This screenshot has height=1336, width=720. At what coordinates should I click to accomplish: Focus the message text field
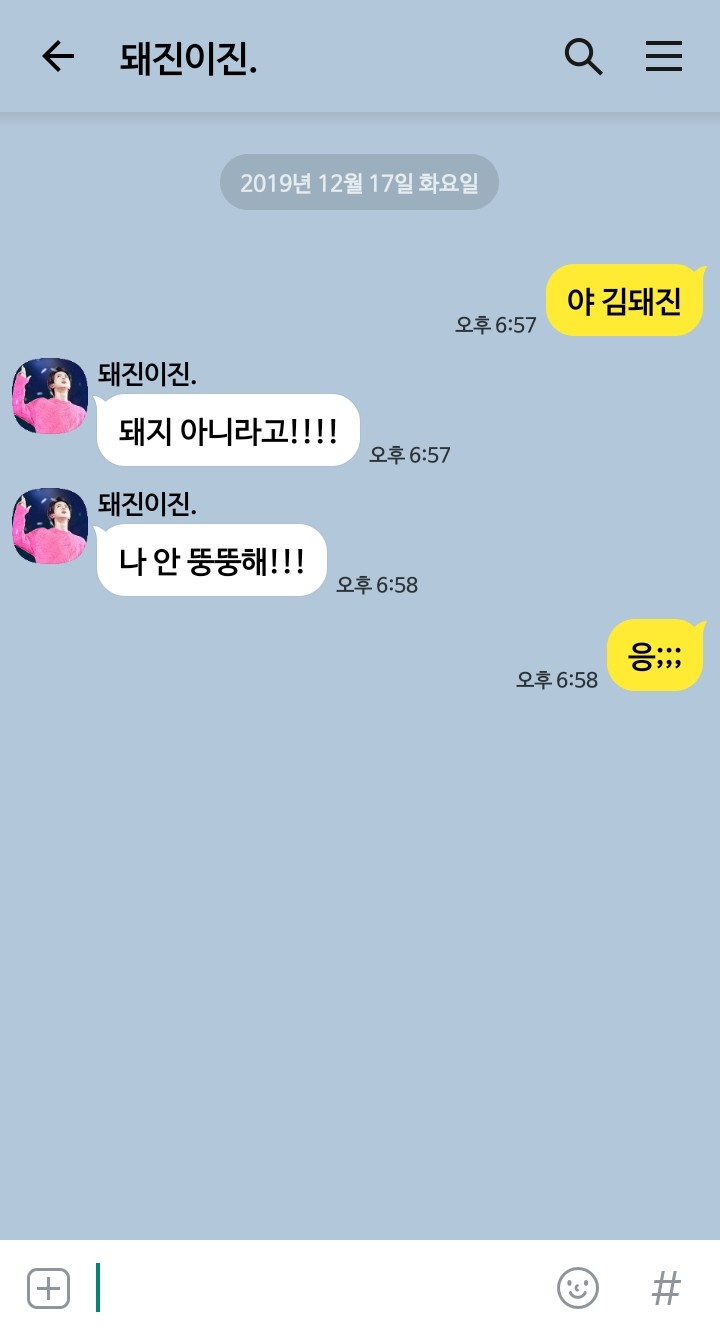tap(320, 1288)
